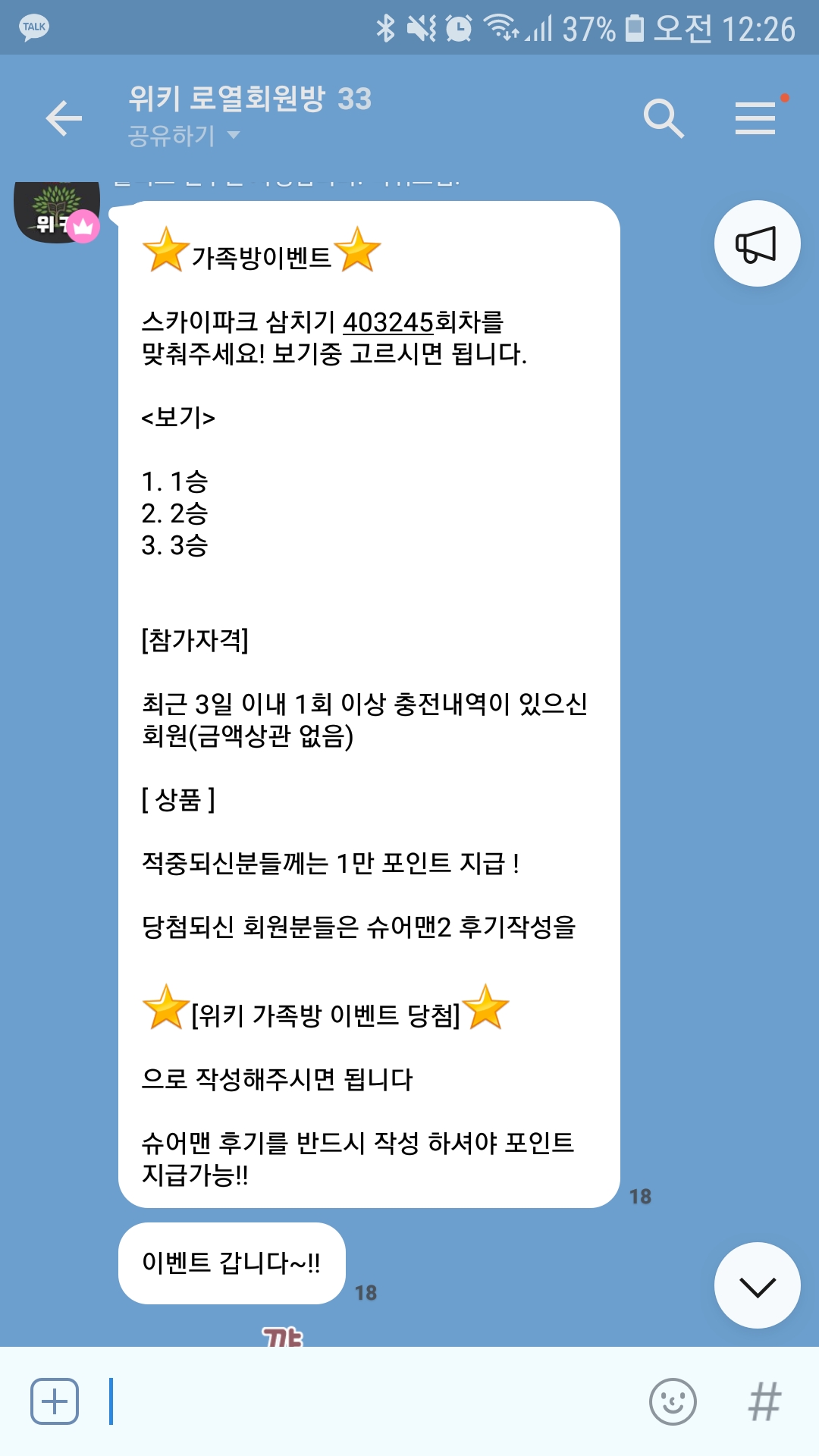Image resolution: width=819 pixels, height=1456 pixels.
Task: Open the plus attachment menu
Action: [55, 1401]
